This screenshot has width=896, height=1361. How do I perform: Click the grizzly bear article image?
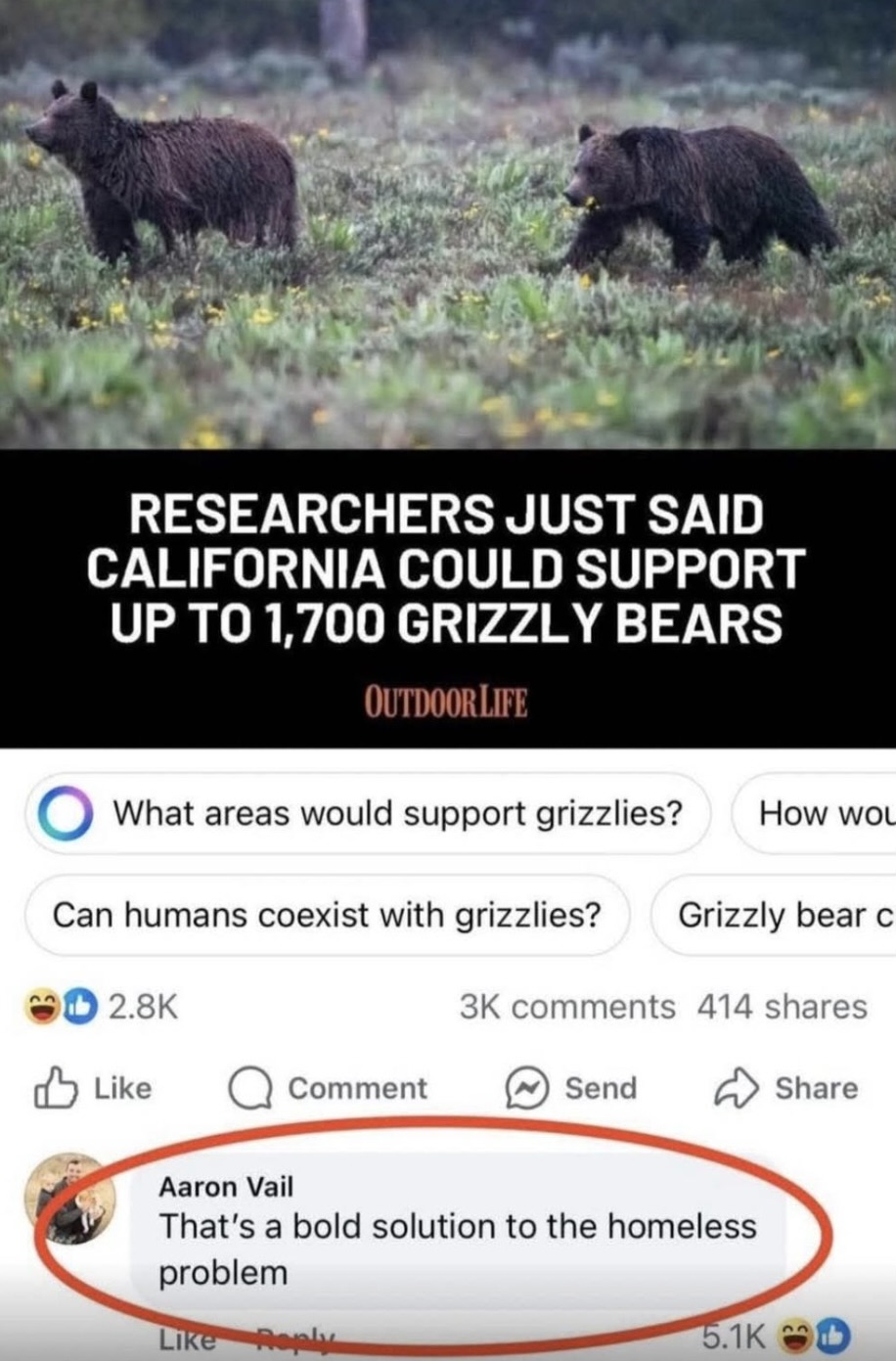click(x=448, y=225)
